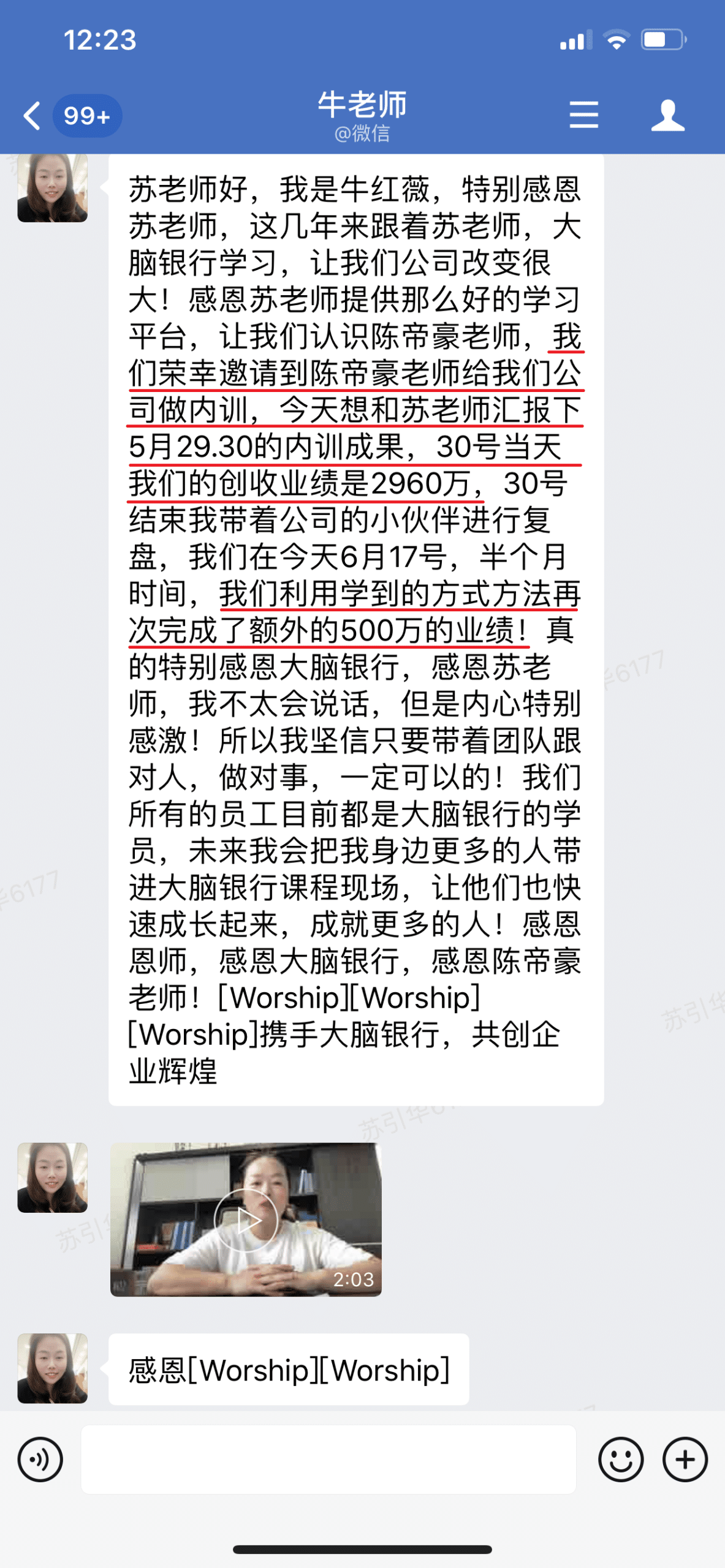Open the three-line menu in header
Image resolution: width=725 pixels, height=1568 pixels.
coord(583,115)
